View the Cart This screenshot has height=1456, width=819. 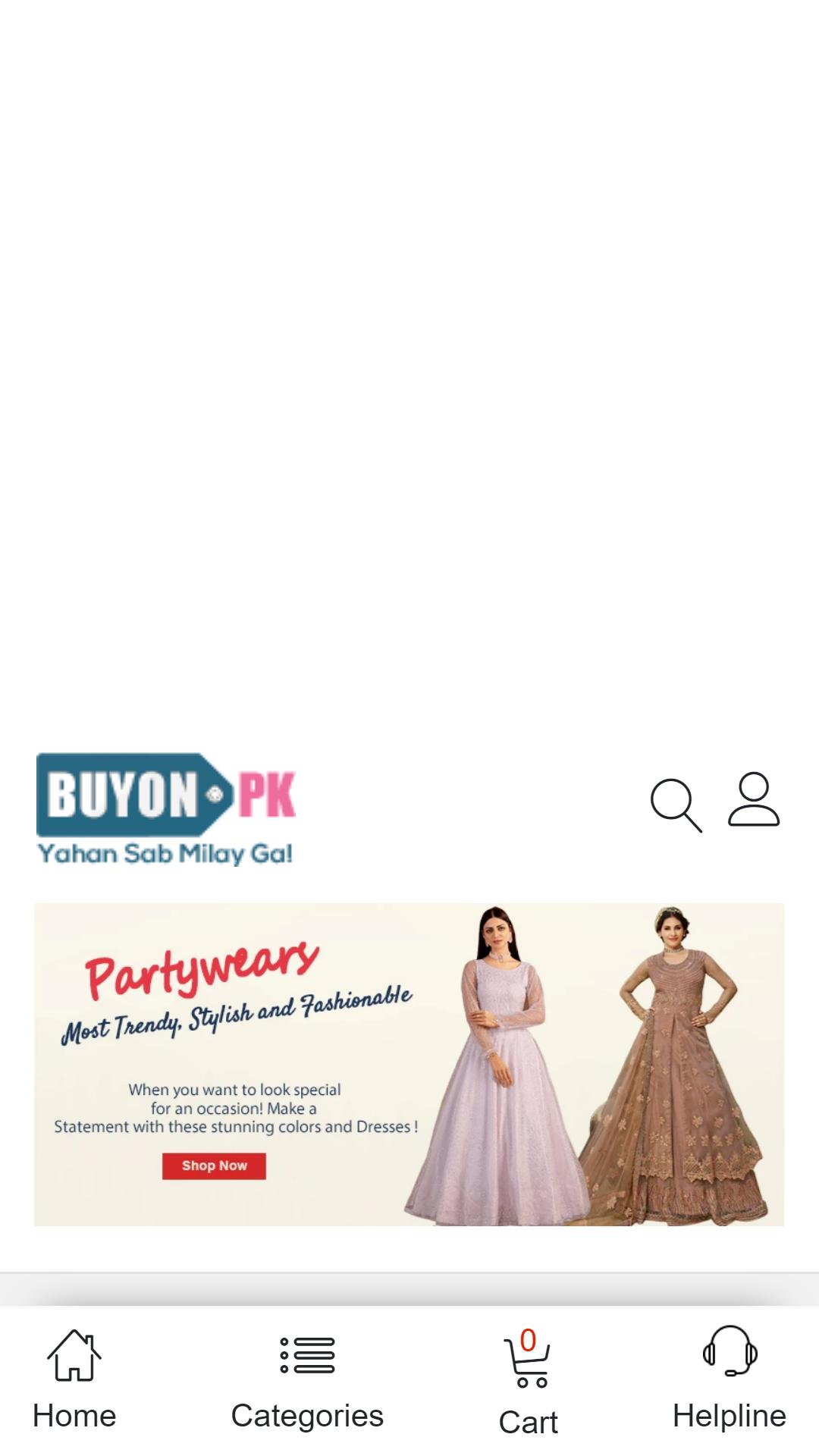[x=529, y=1382]
